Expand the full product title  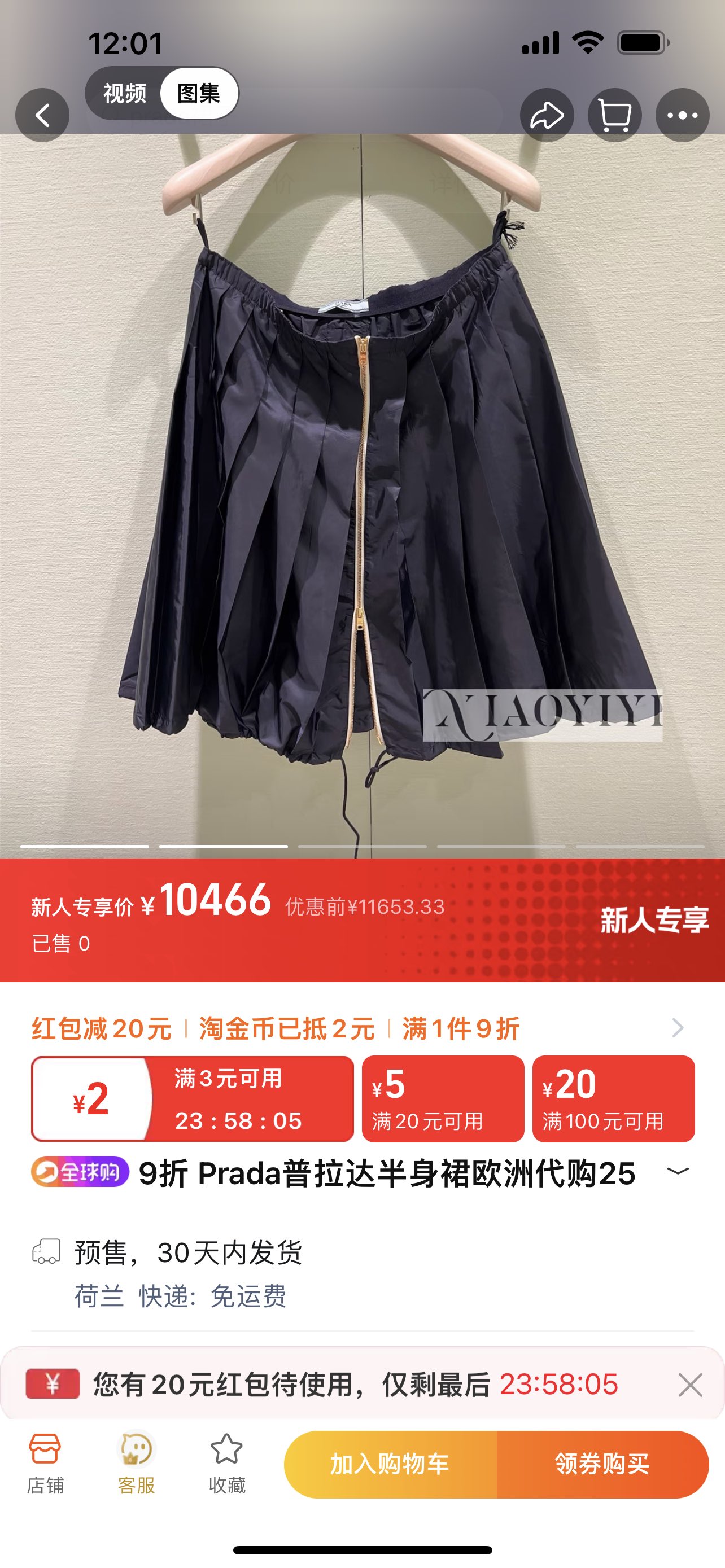pyautogui.click(x=678, y=1171)
